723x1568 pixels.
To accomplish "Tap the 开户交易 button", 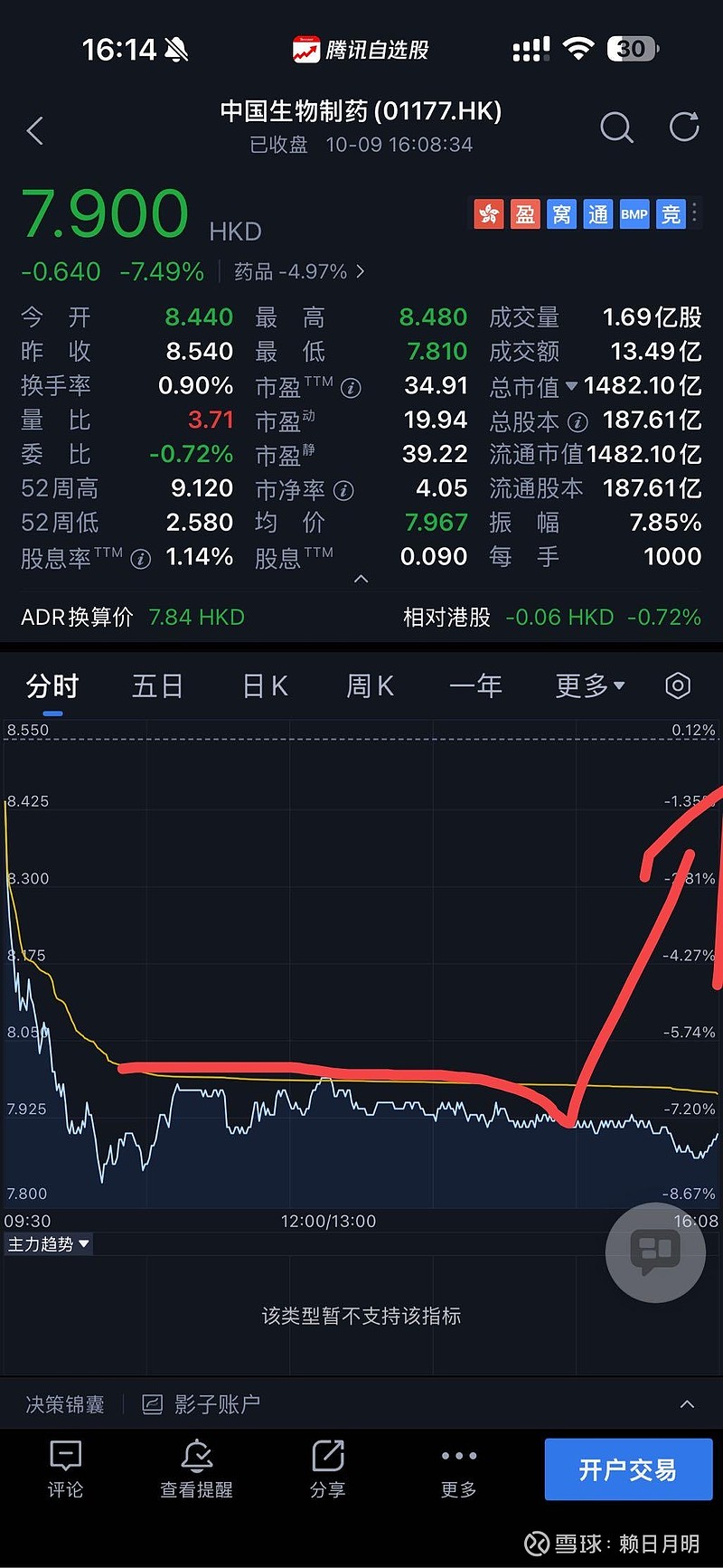I will pos(628,1469).
